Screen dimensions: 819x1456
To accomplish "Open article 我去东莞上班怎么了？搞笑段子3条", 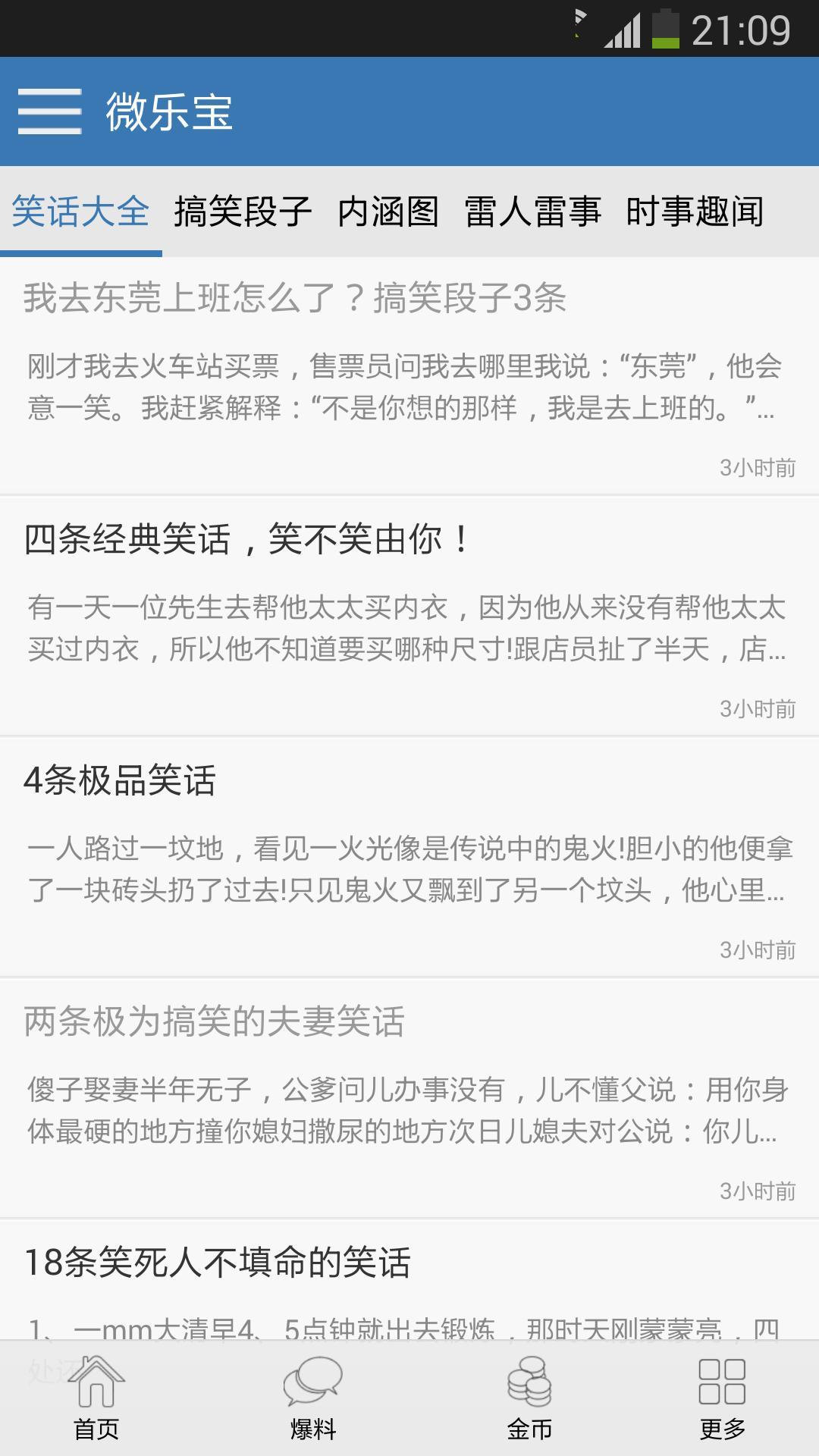I will point(409,375).
